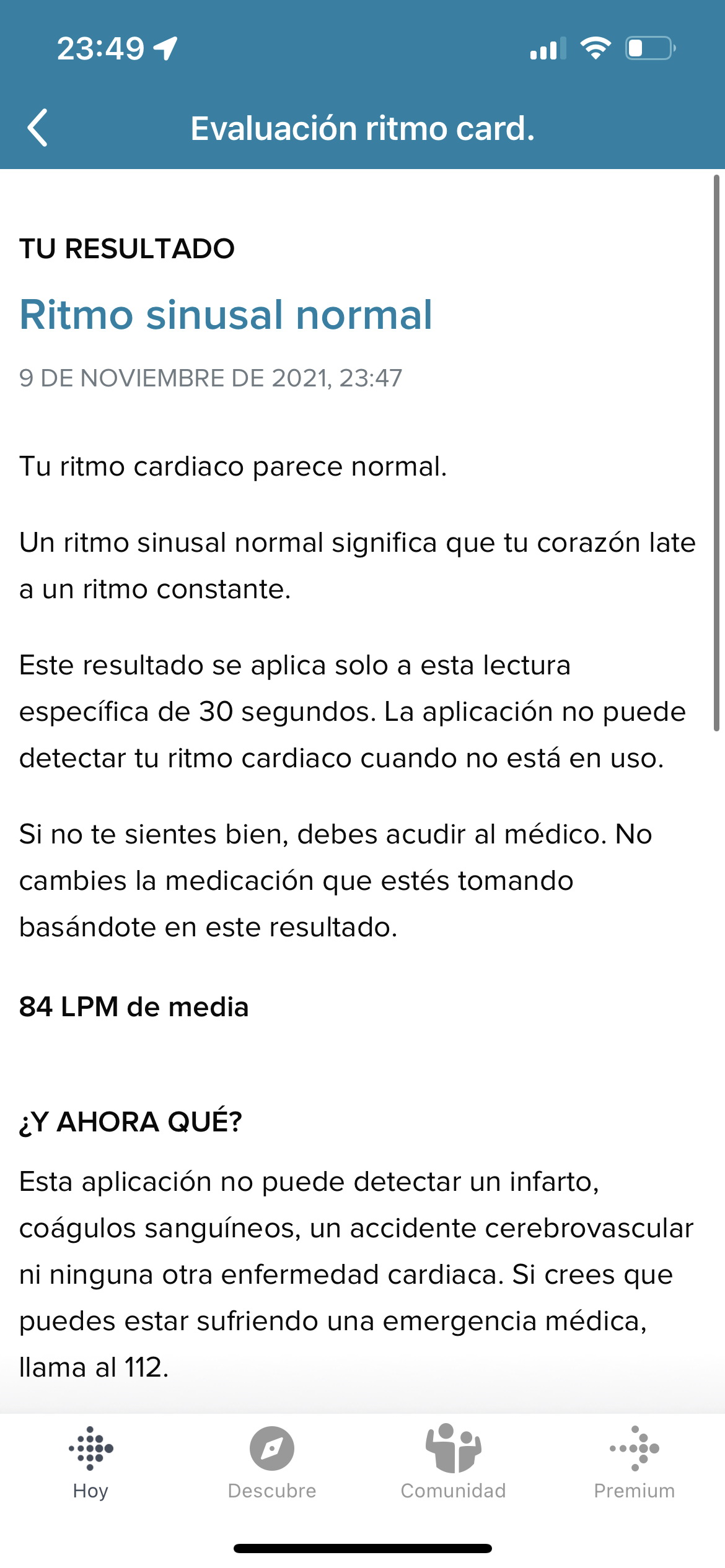
Task: Open the Descubre tab
Action: pyautogui.click(x=272, y=1463)
